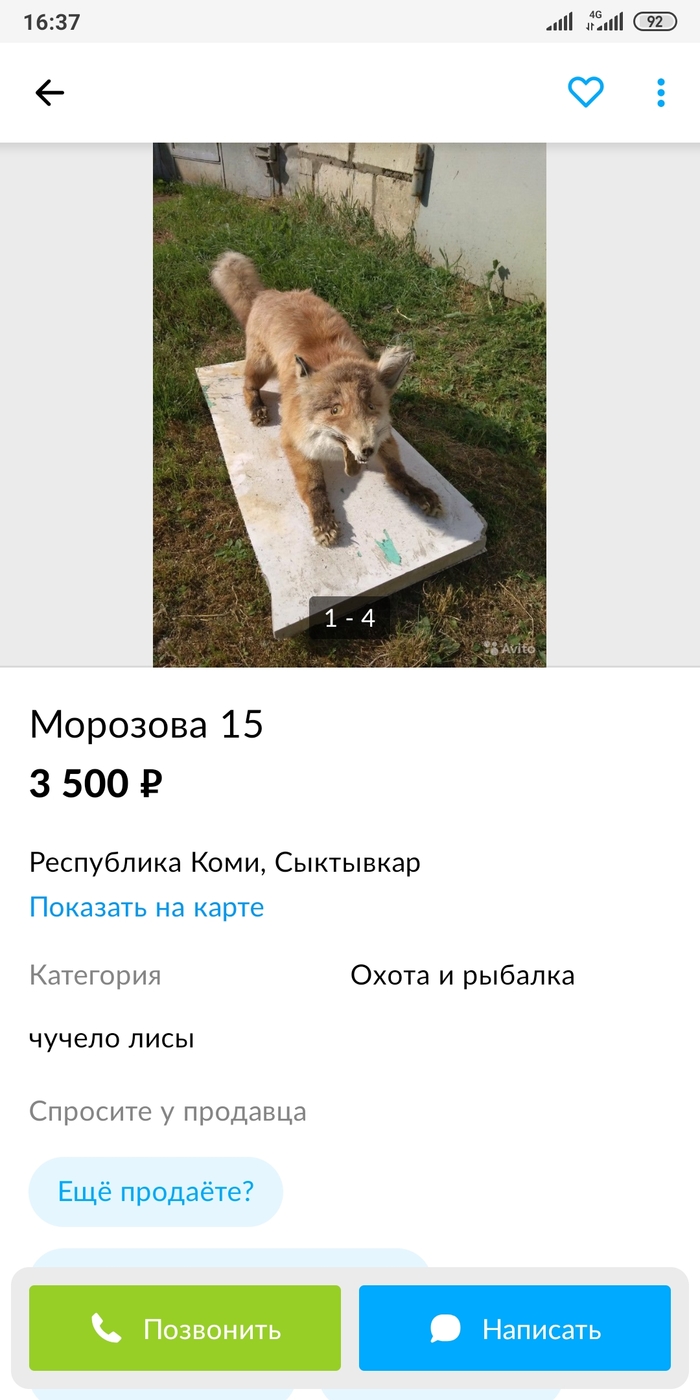
Task: Tap the 'Показать на карте' link
Action: (146, 907)
